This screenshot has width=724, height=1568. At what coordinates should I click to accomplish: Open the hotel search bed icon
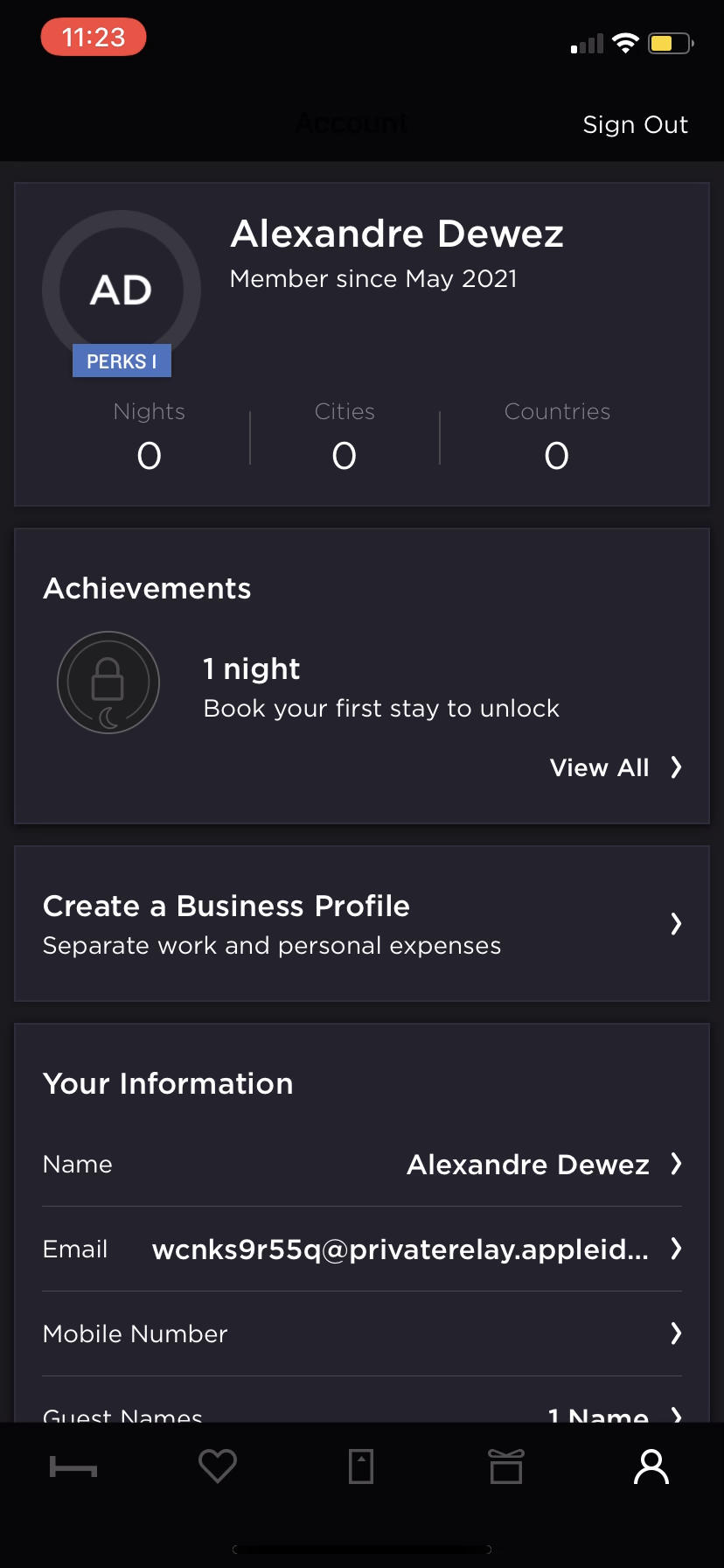[73, 1466]
